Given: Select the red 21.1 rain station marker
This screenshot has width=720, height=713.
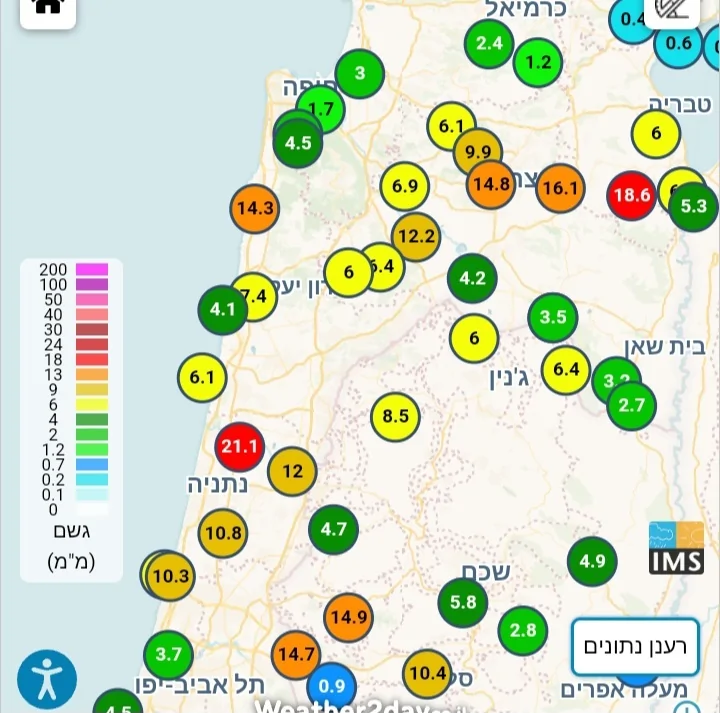Looking at the screenshot, I should click(x=240, y=446).
